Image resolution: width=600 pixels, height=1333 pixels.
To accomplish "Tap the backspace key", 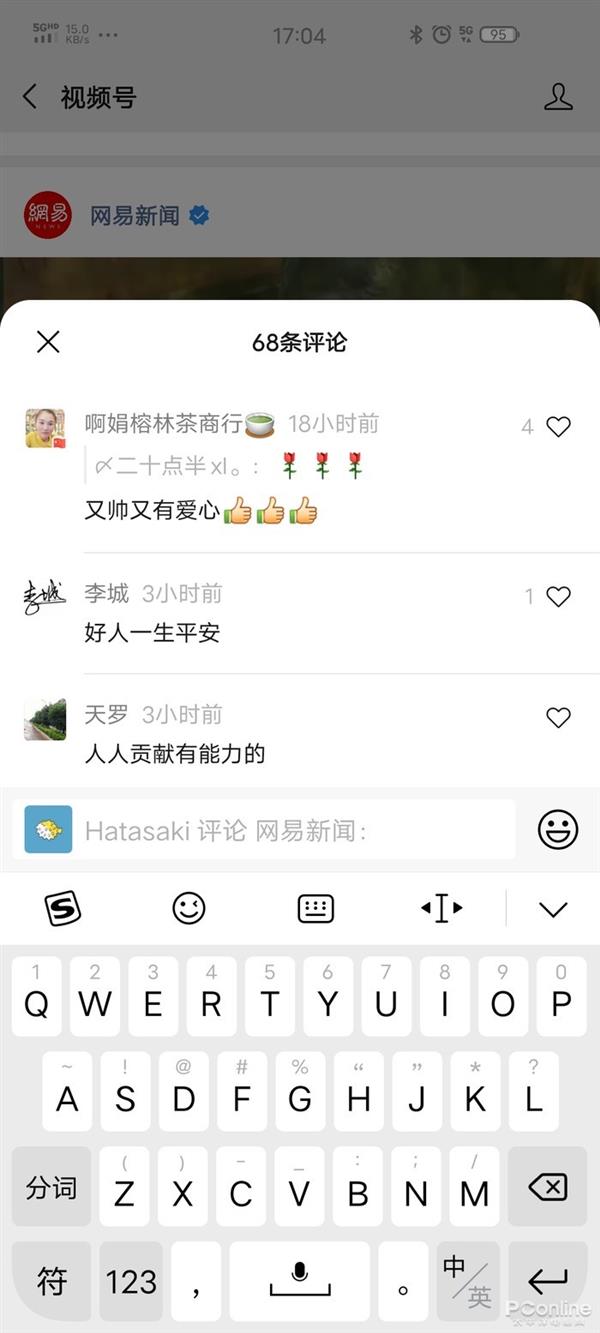I will 547,1187.
